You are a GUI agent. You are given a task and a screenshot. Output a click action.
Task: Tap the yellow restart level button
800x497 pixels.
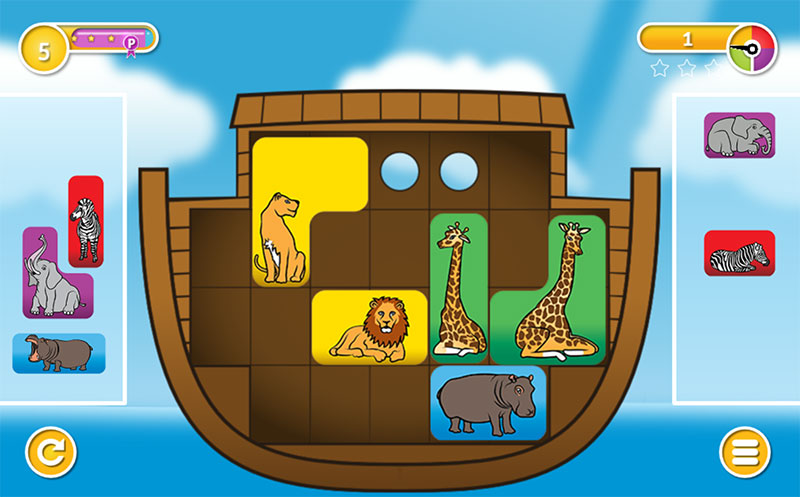pyautogui.click(x=50, y=452)
